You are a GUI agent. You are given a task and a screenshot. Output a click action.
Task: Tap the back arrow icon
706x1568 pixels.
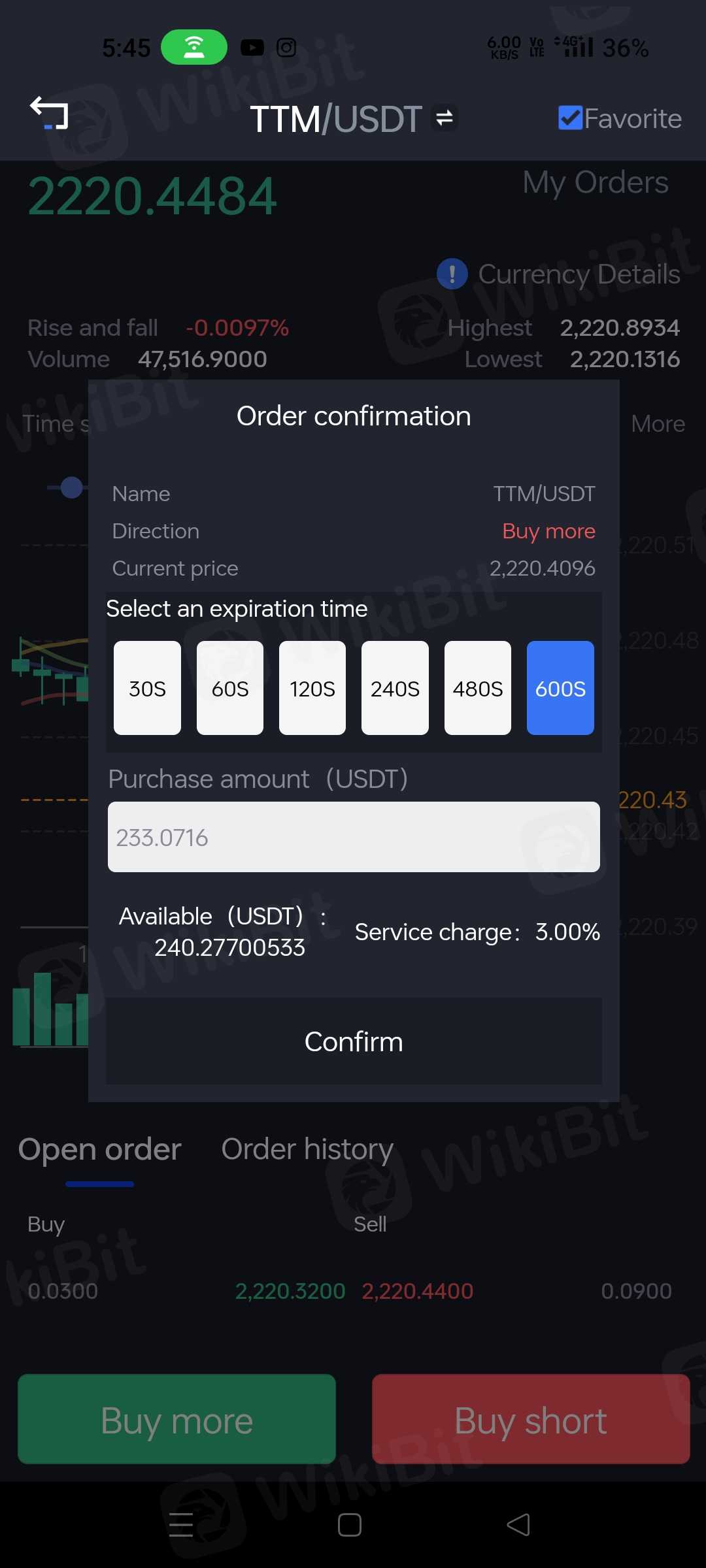click(50, 113)
